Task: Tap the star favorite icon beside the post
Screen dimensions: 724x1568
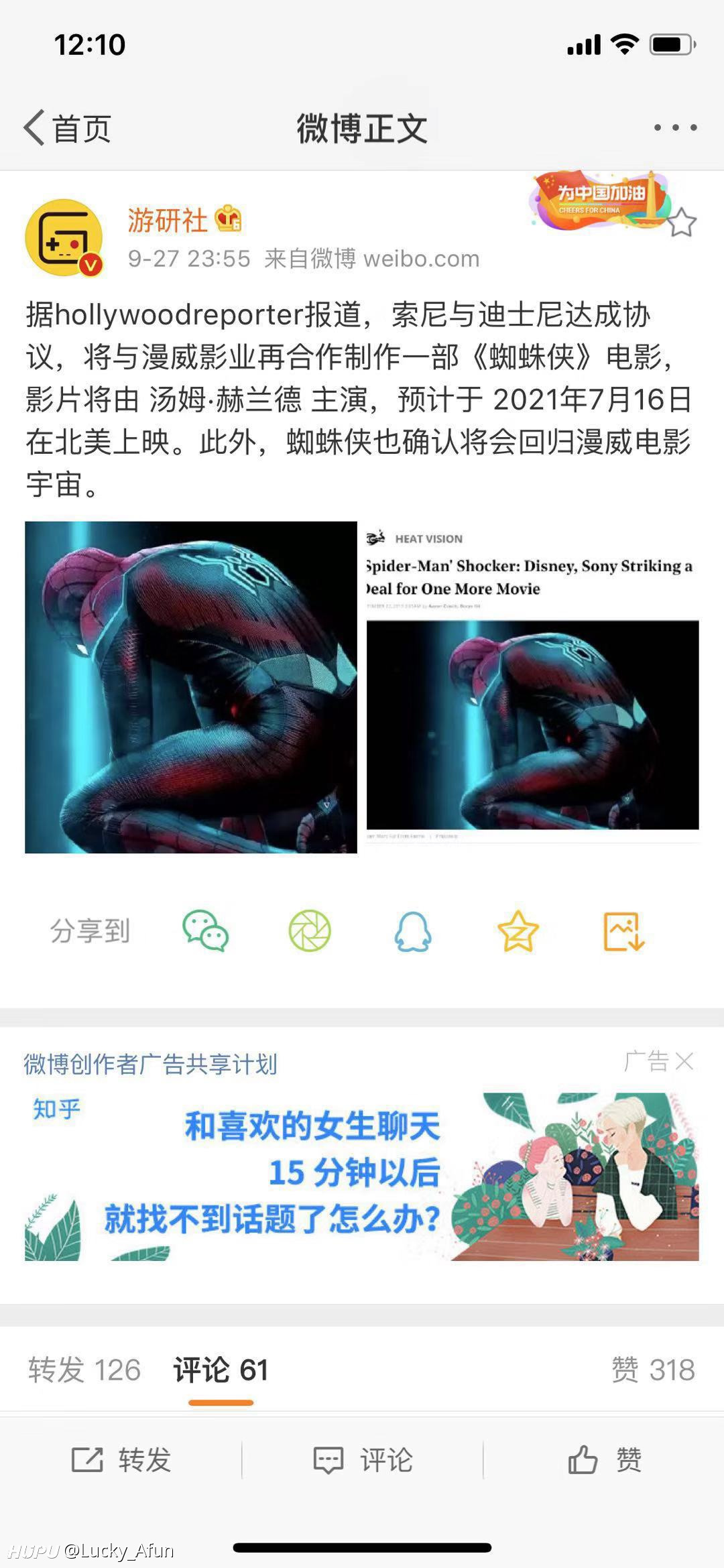Action: coord(682,223)
